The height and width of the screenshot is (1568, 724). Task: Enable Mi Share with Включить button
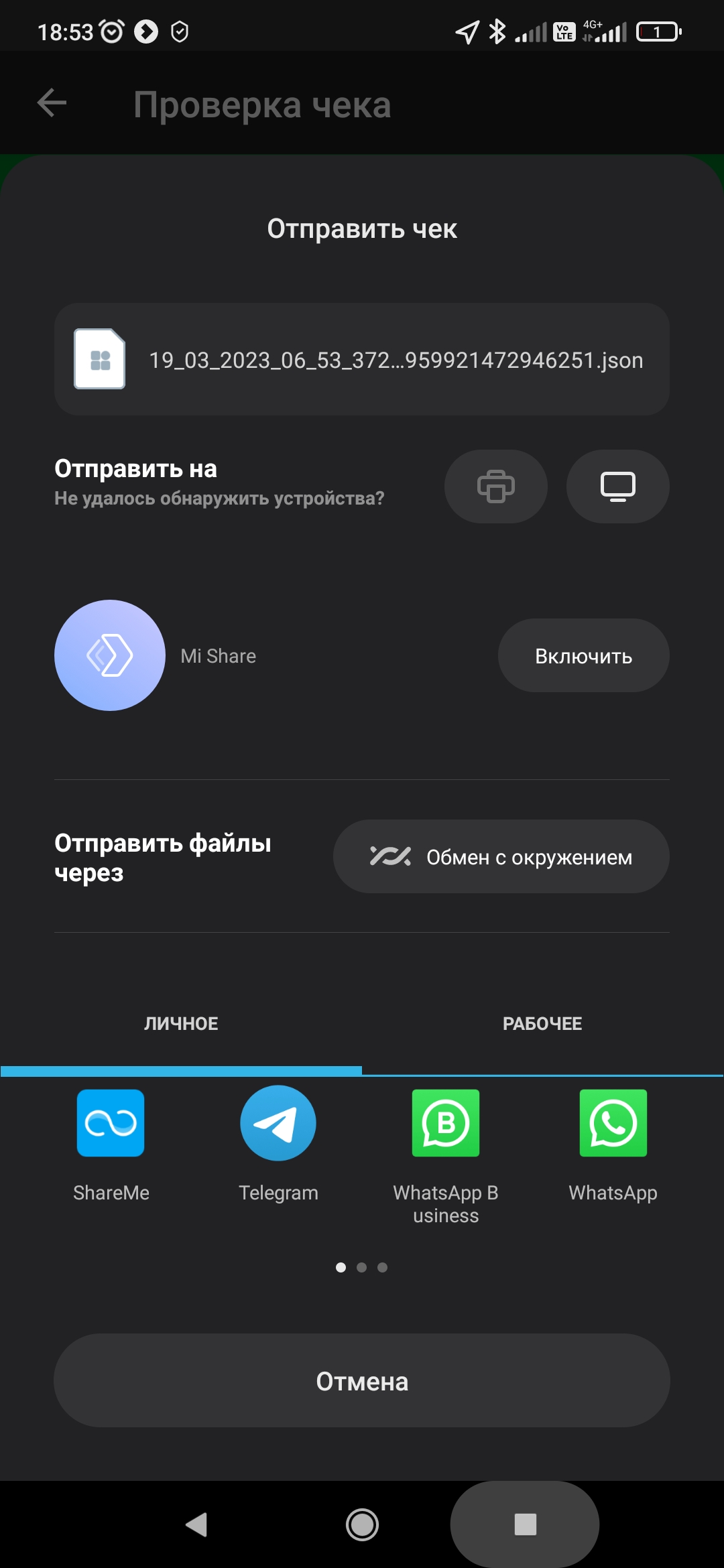click(x=583, y=655)
